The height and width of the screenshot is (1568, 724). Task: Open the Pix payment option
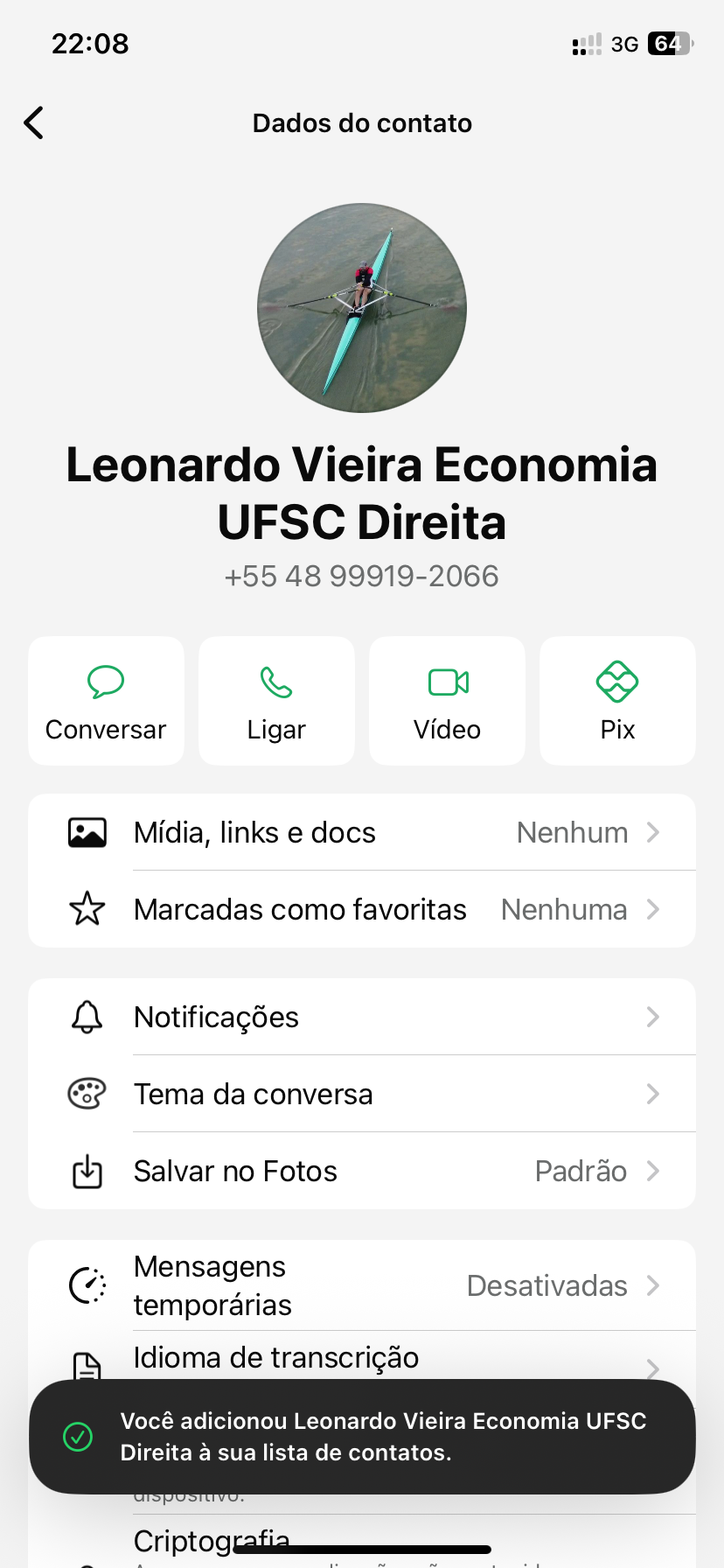[x=617, y=701]
